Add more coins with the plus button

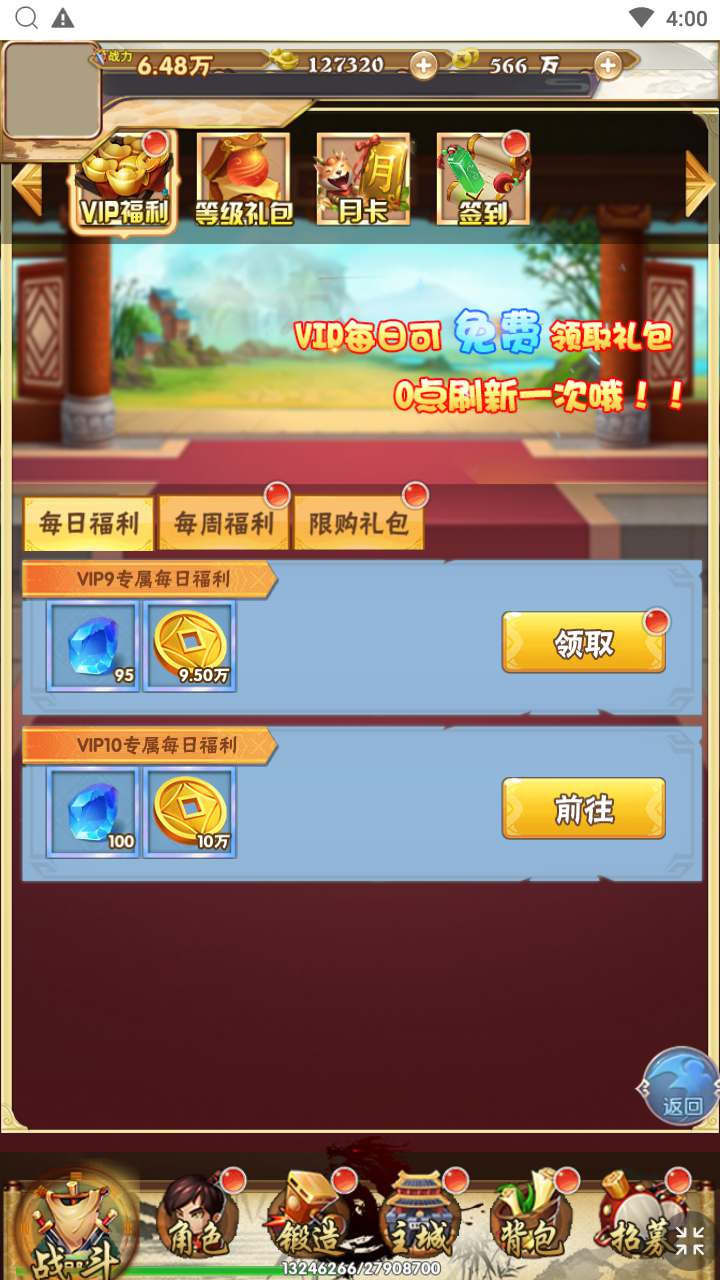[608, 66]
